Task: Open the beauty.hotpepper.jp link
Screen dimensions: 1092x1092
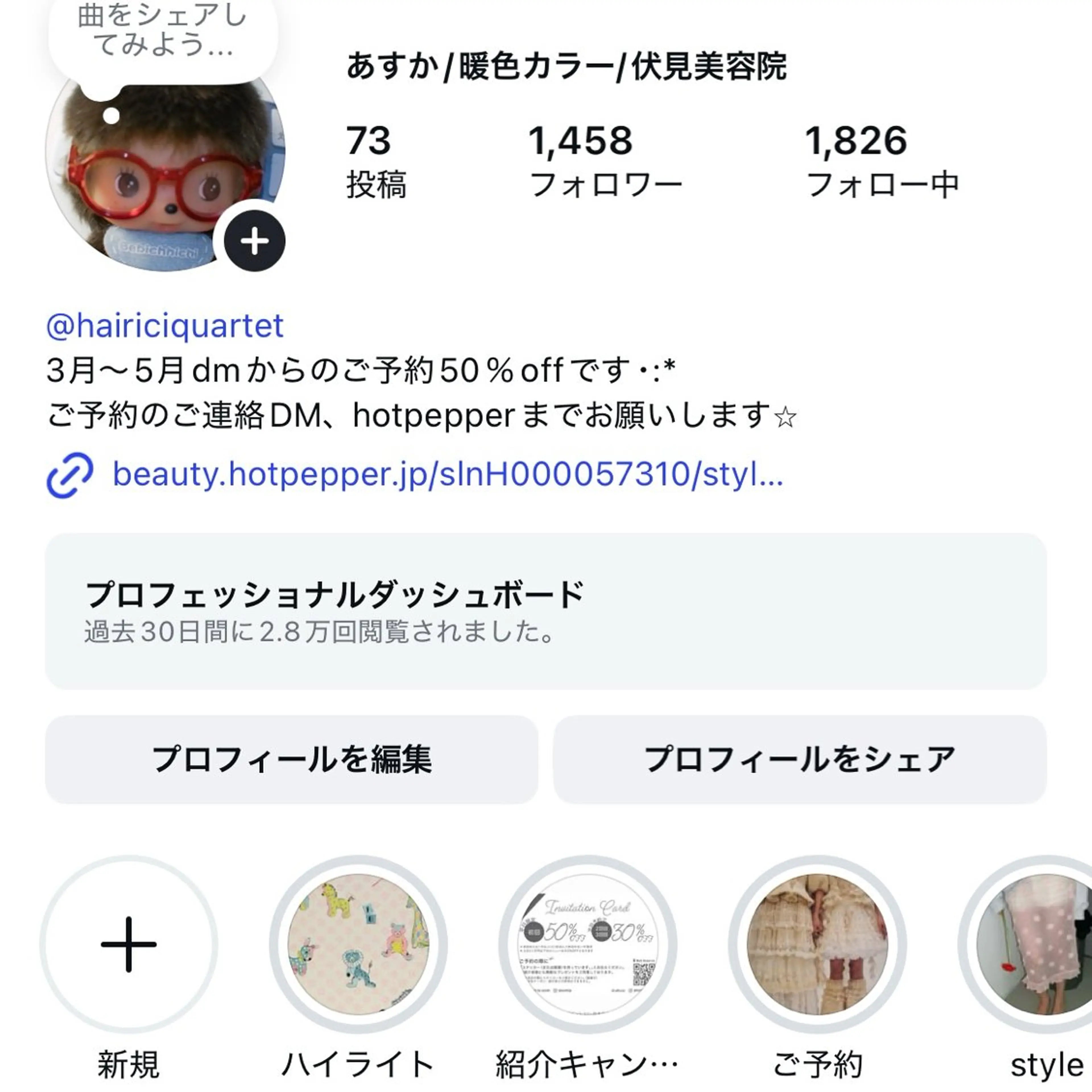Action: click(446, 474)
